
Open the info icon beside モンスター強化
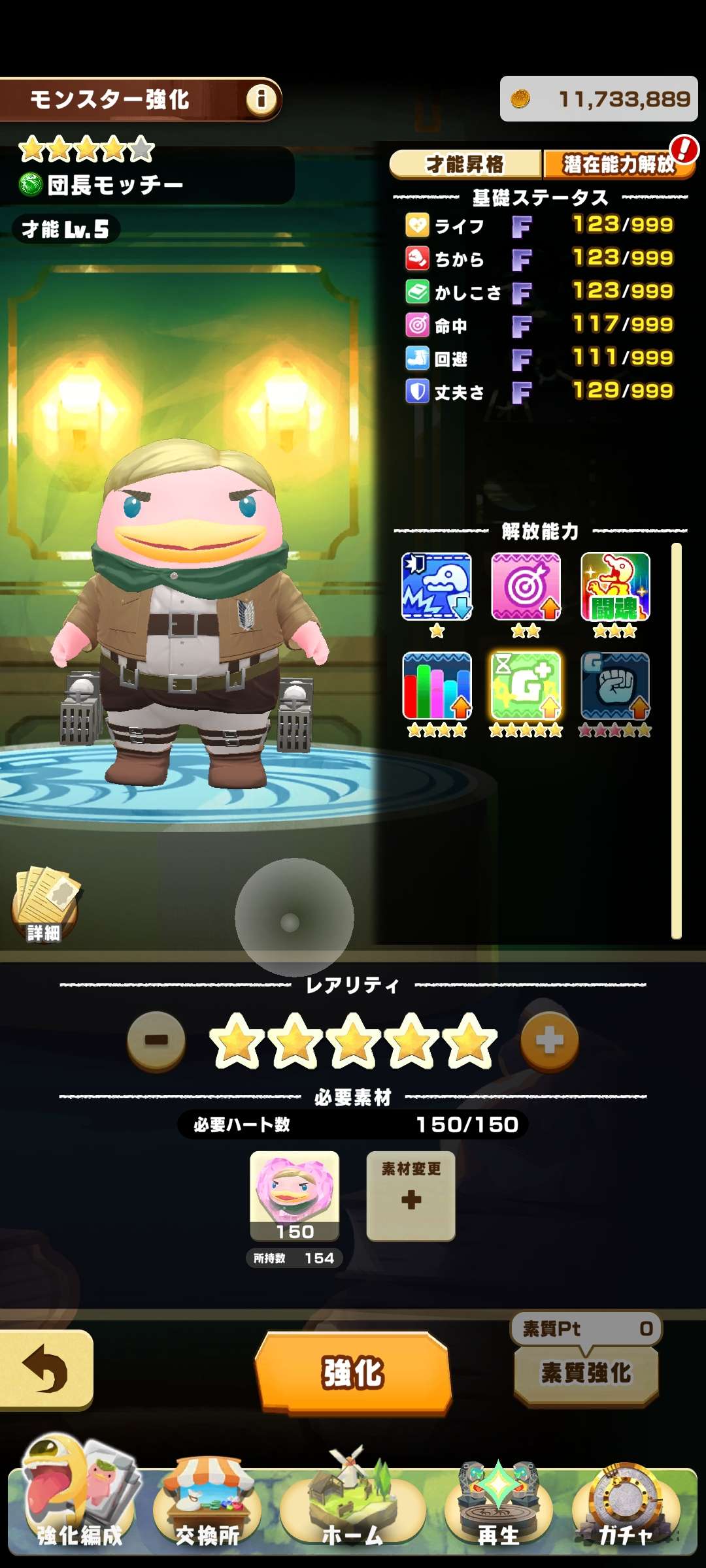261,99
